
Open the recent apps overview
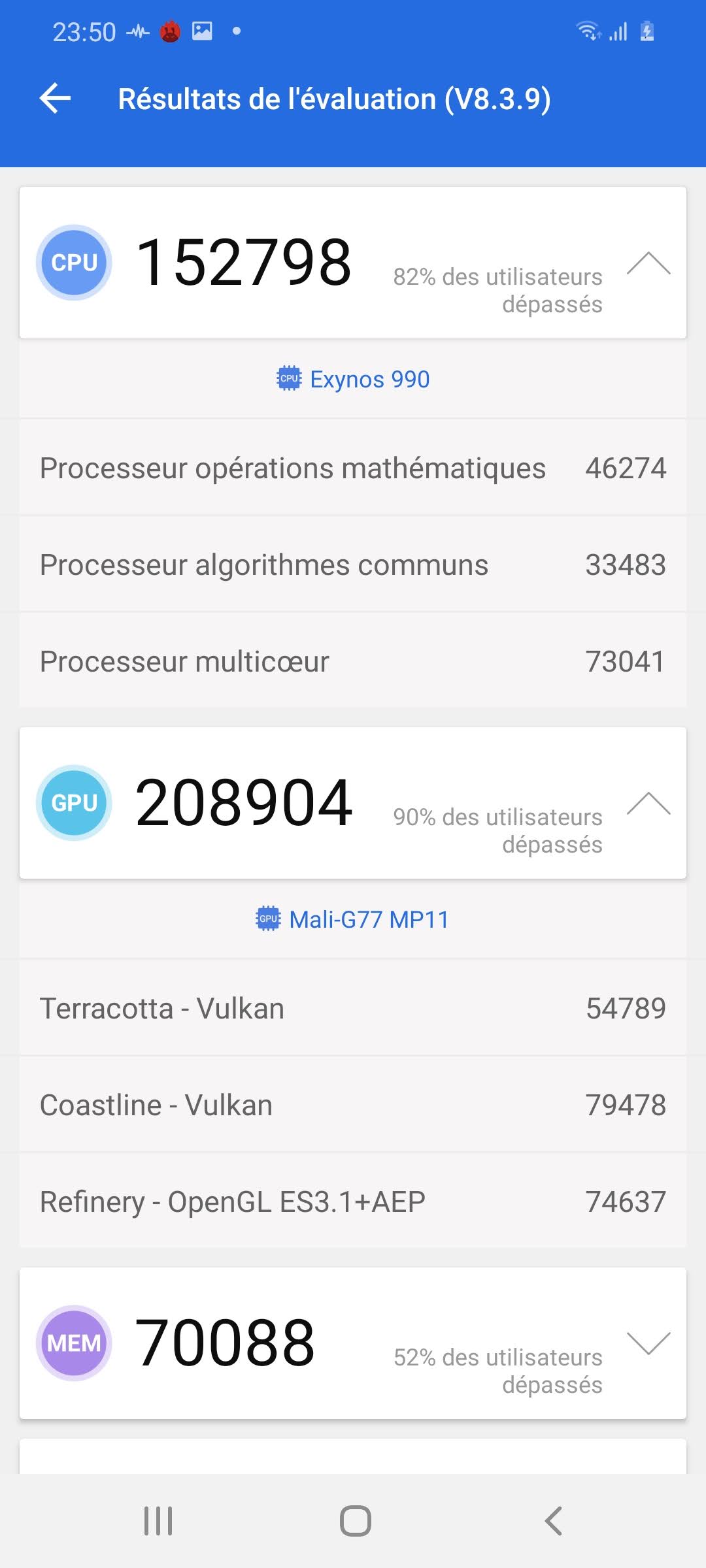[158, 1521]
